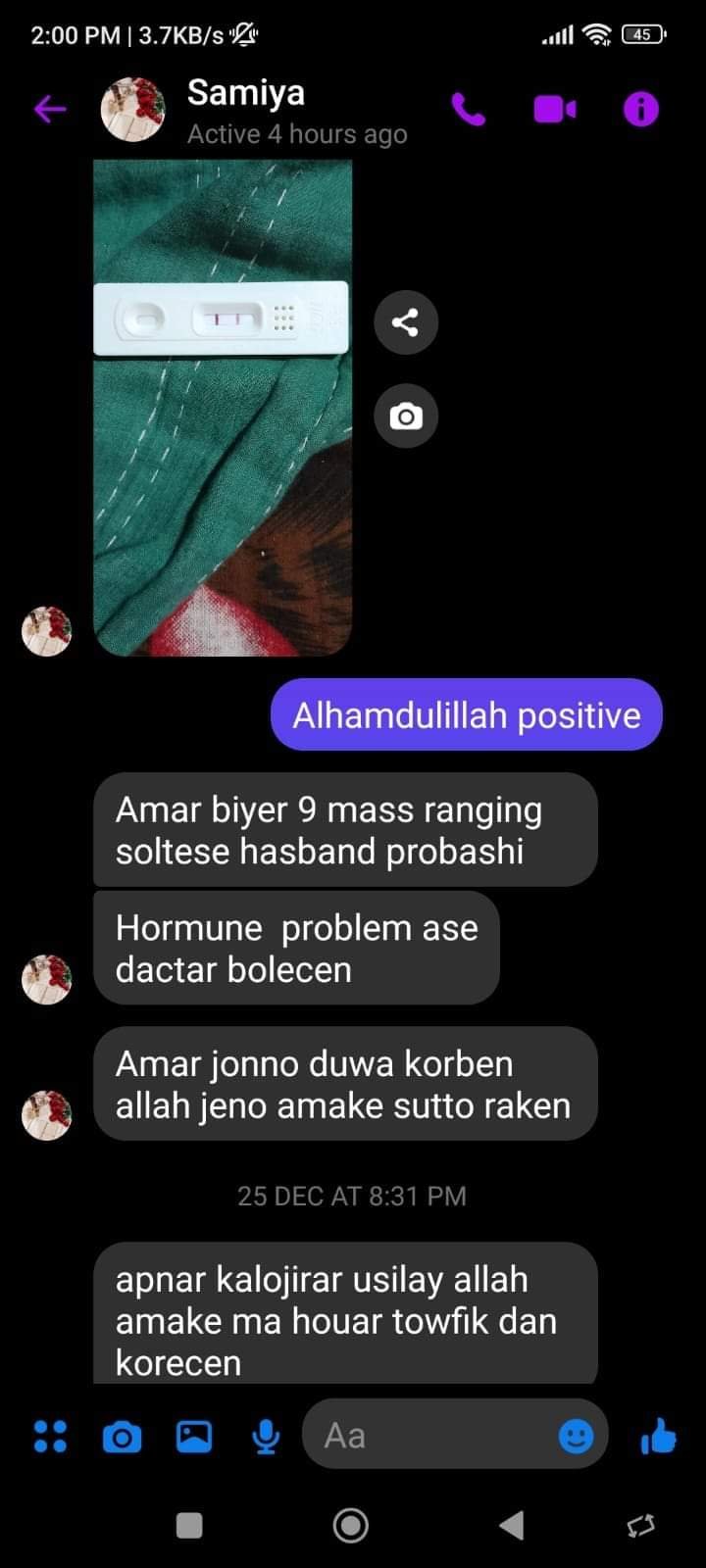
Task: Open the camera from the composer bar
Action: pos(122,1437)
